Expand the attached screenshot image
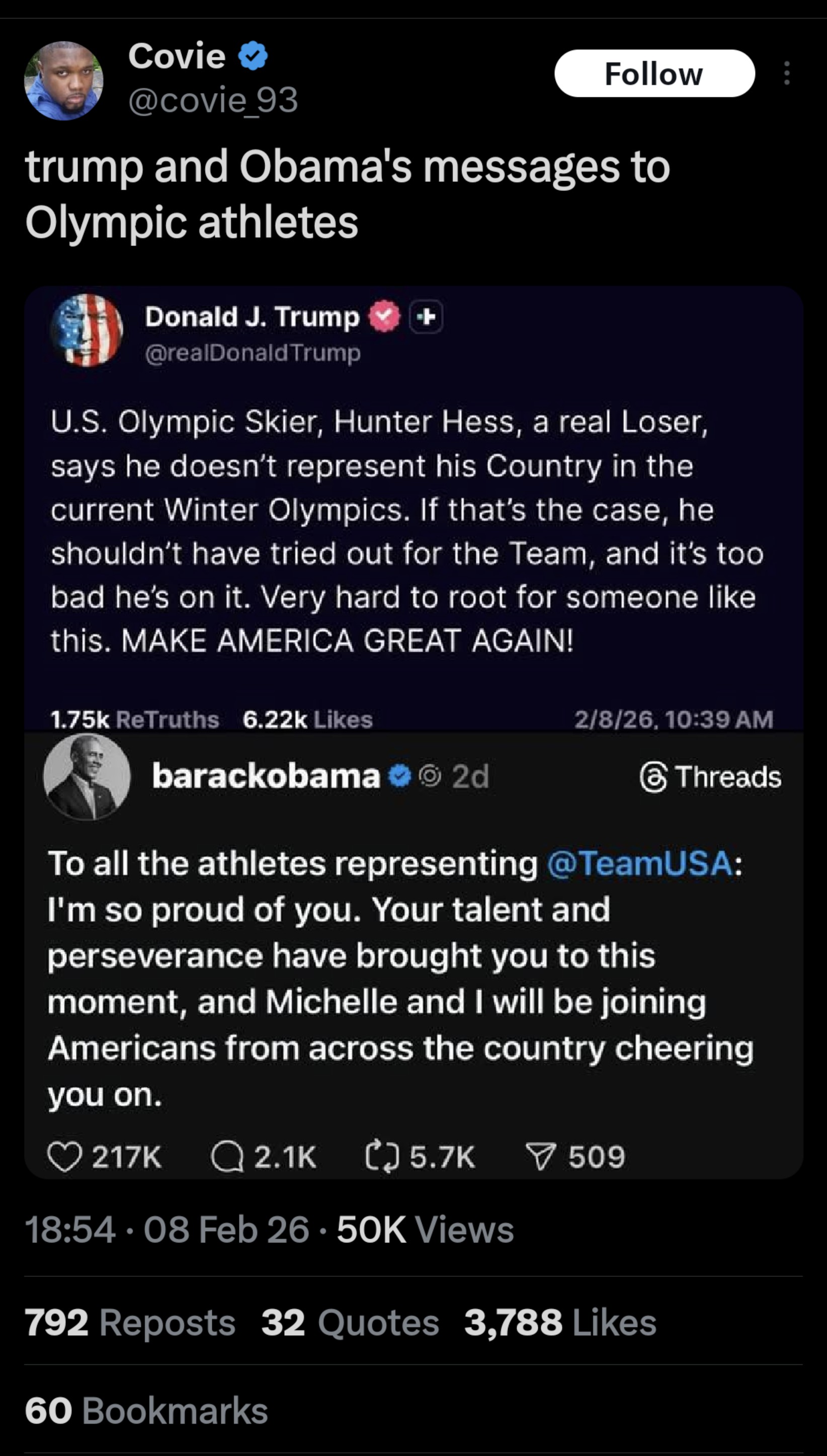 coord(413,733)
